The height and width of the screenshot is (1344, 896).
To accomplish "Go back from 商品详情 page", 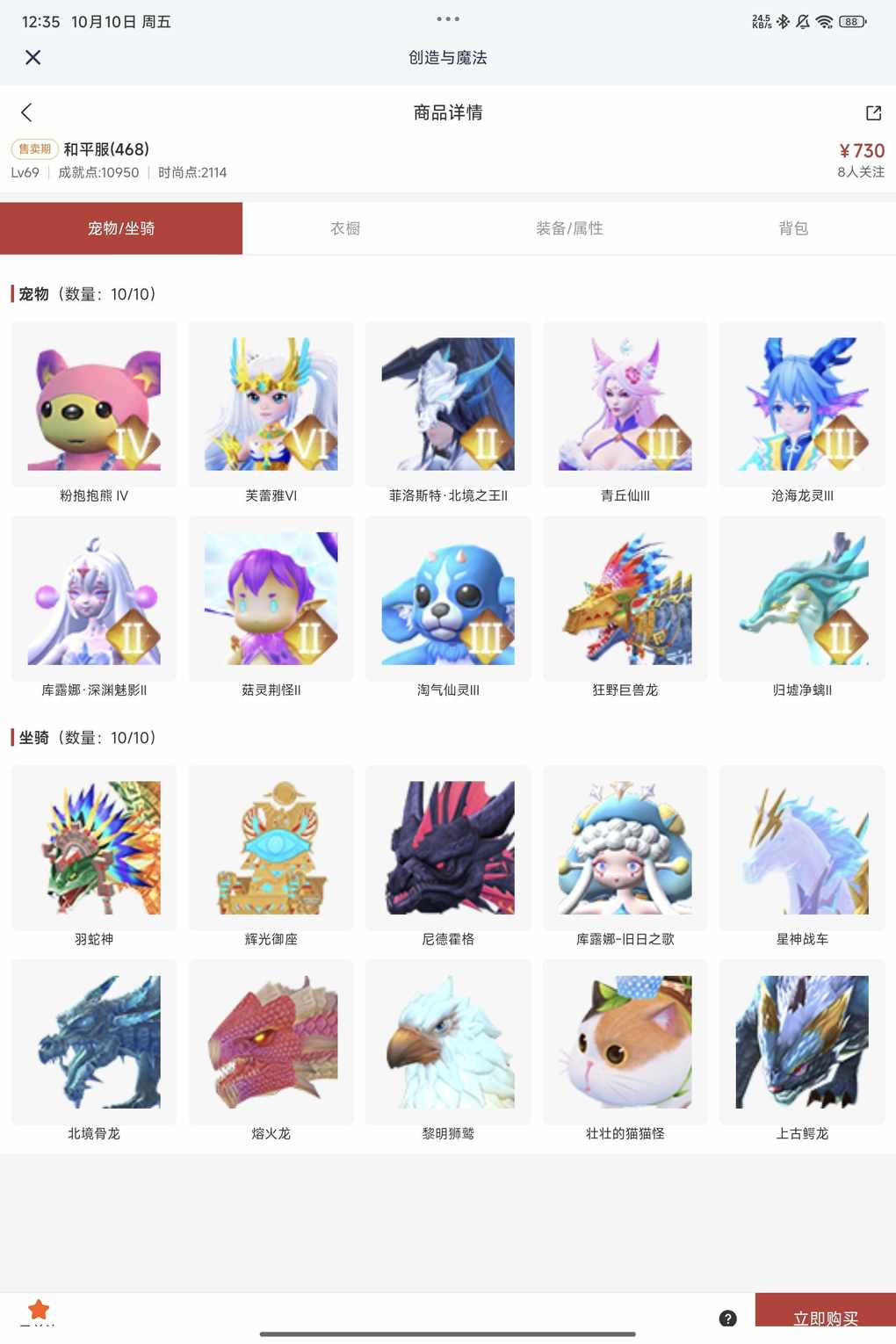I will pos(26,112).
